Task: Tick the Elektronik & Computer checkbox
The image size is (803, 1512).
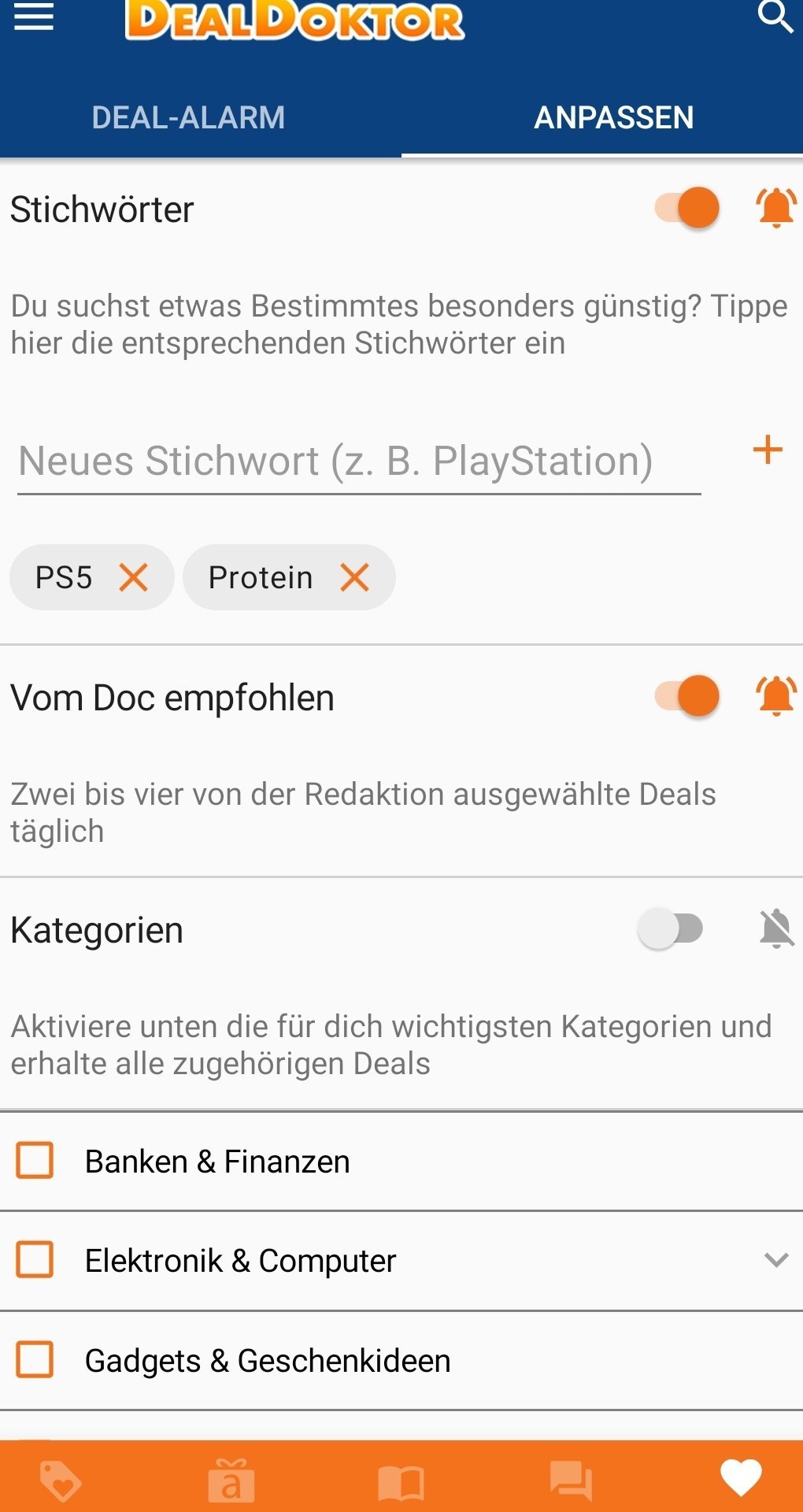Action: [35, 1260]
